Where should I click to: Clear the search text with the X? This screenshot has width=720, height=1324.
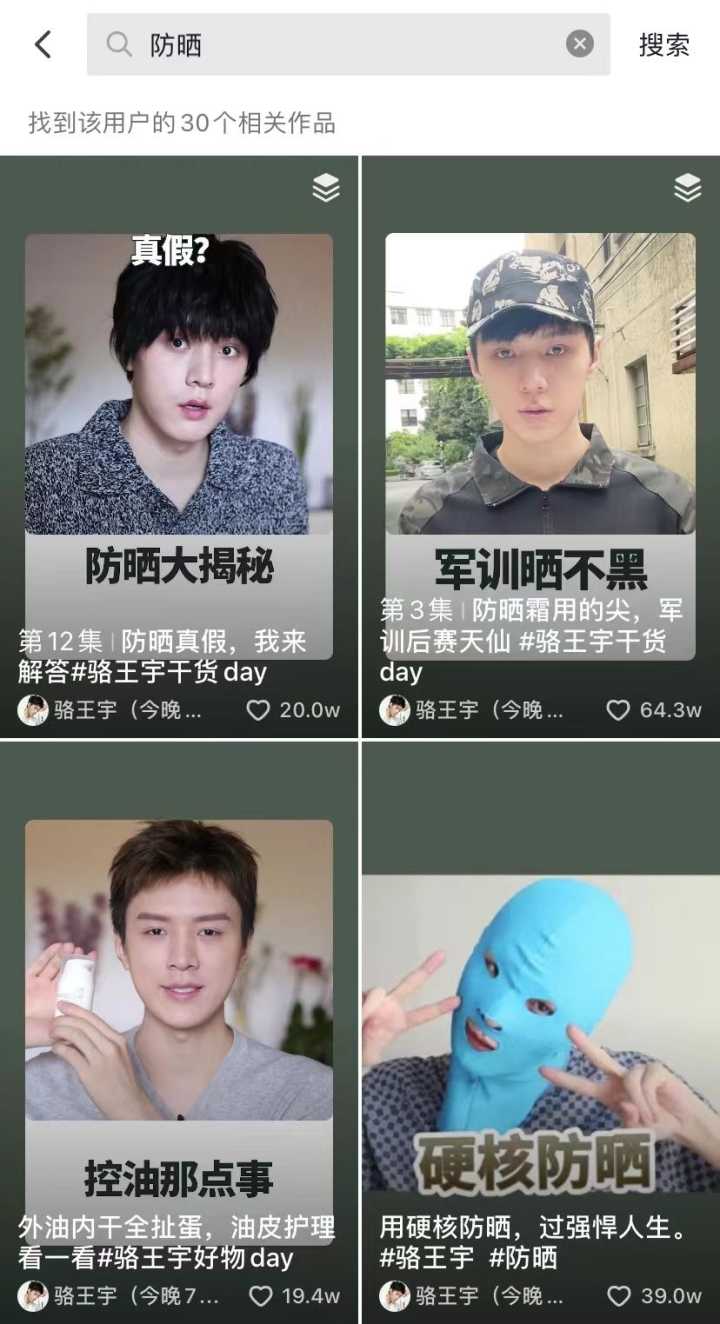click(580, 44)
